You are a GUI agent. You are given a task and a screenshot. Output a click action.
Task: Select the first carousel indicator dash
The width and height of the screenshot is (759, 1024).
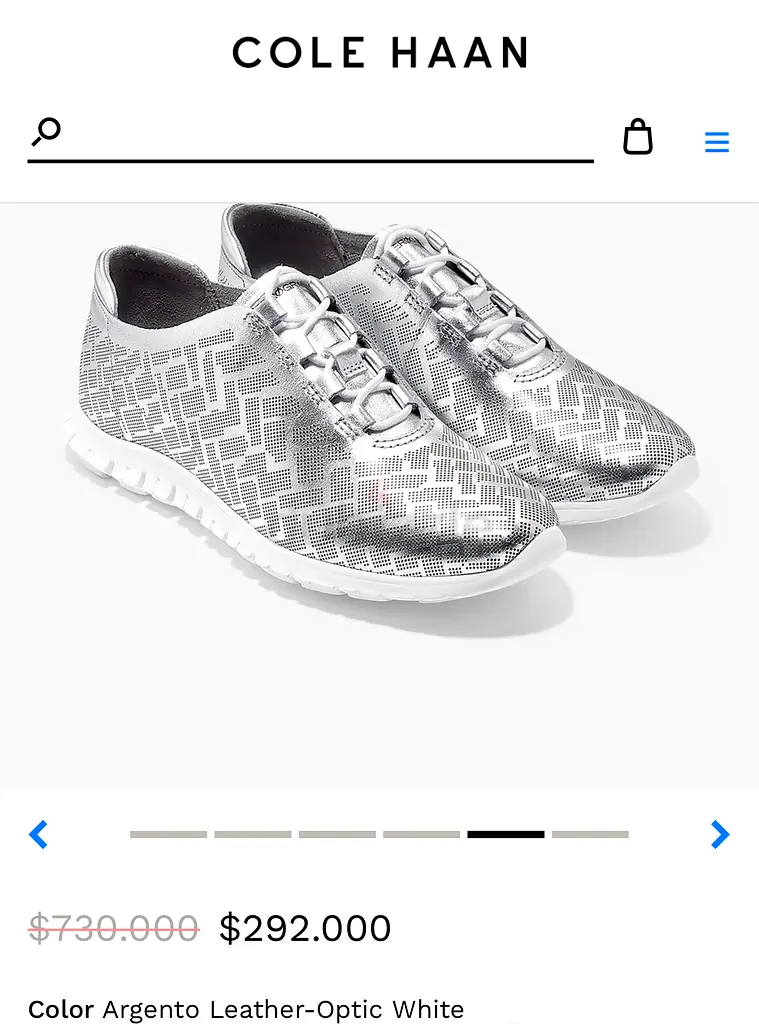point(168,834)
